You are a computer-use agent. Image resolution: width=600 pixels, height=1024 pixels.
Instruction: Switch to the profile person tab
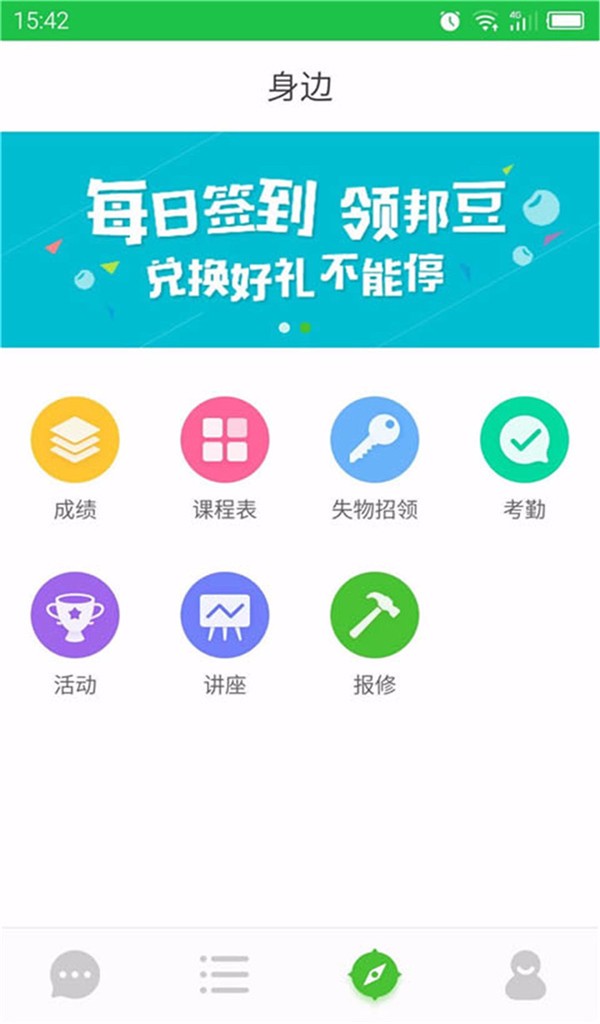tap(525, 974)
